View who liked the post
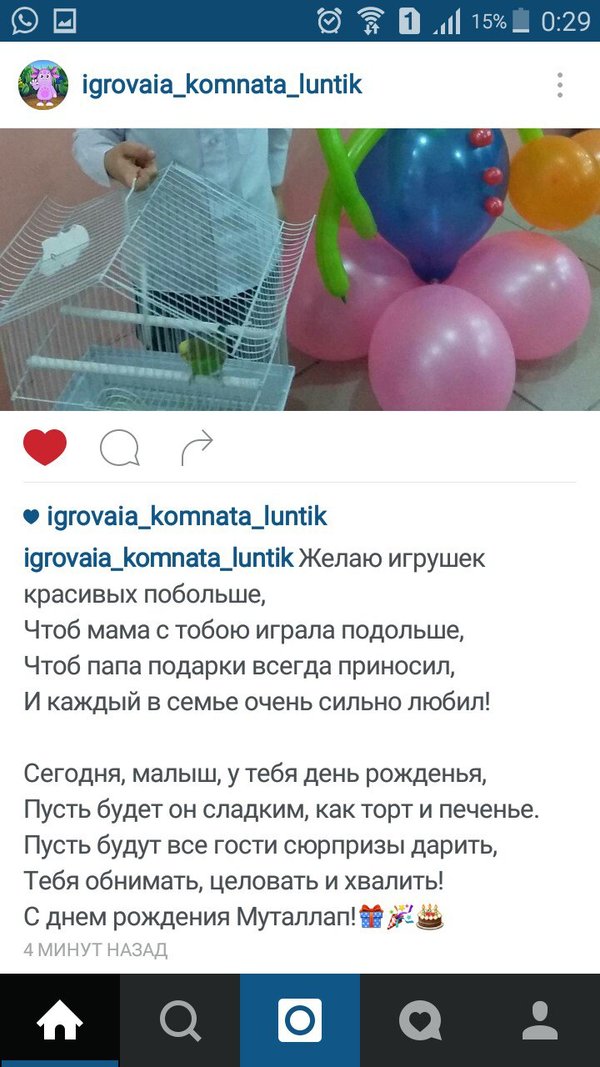Viewport: 600px width, 1067px height. [x=186, y=517]
